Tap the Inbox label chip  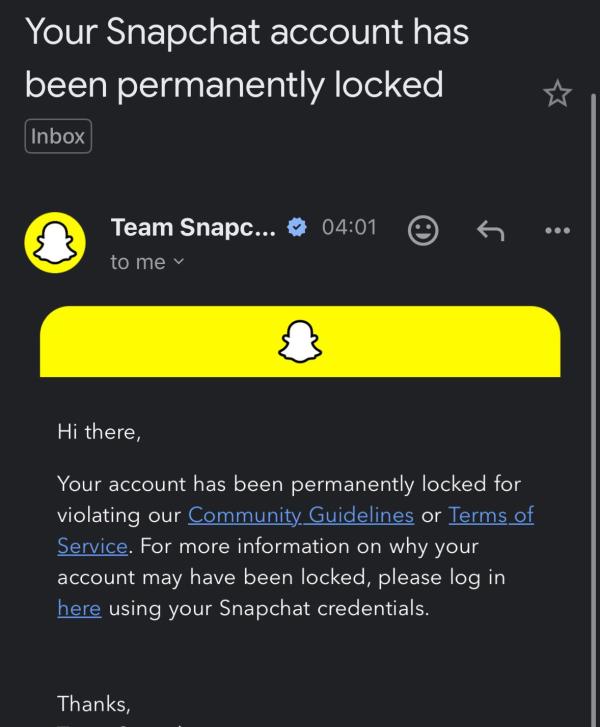[58, 136]
